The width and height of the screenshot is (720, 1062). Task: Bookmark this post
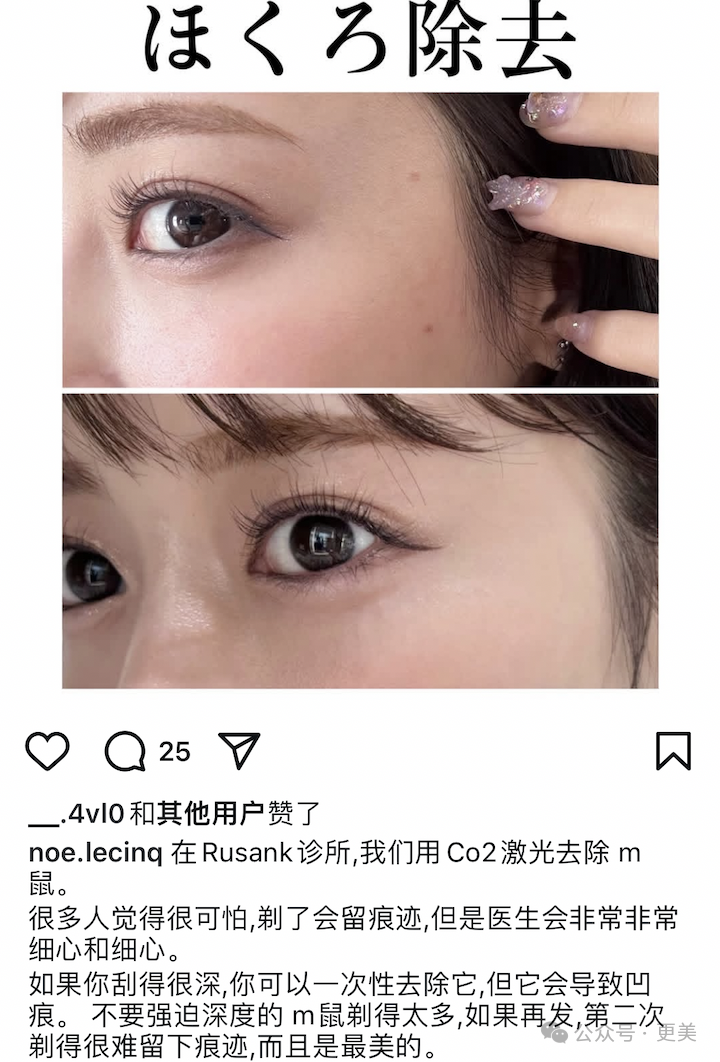pyautogui.click(x=673, y=750)
